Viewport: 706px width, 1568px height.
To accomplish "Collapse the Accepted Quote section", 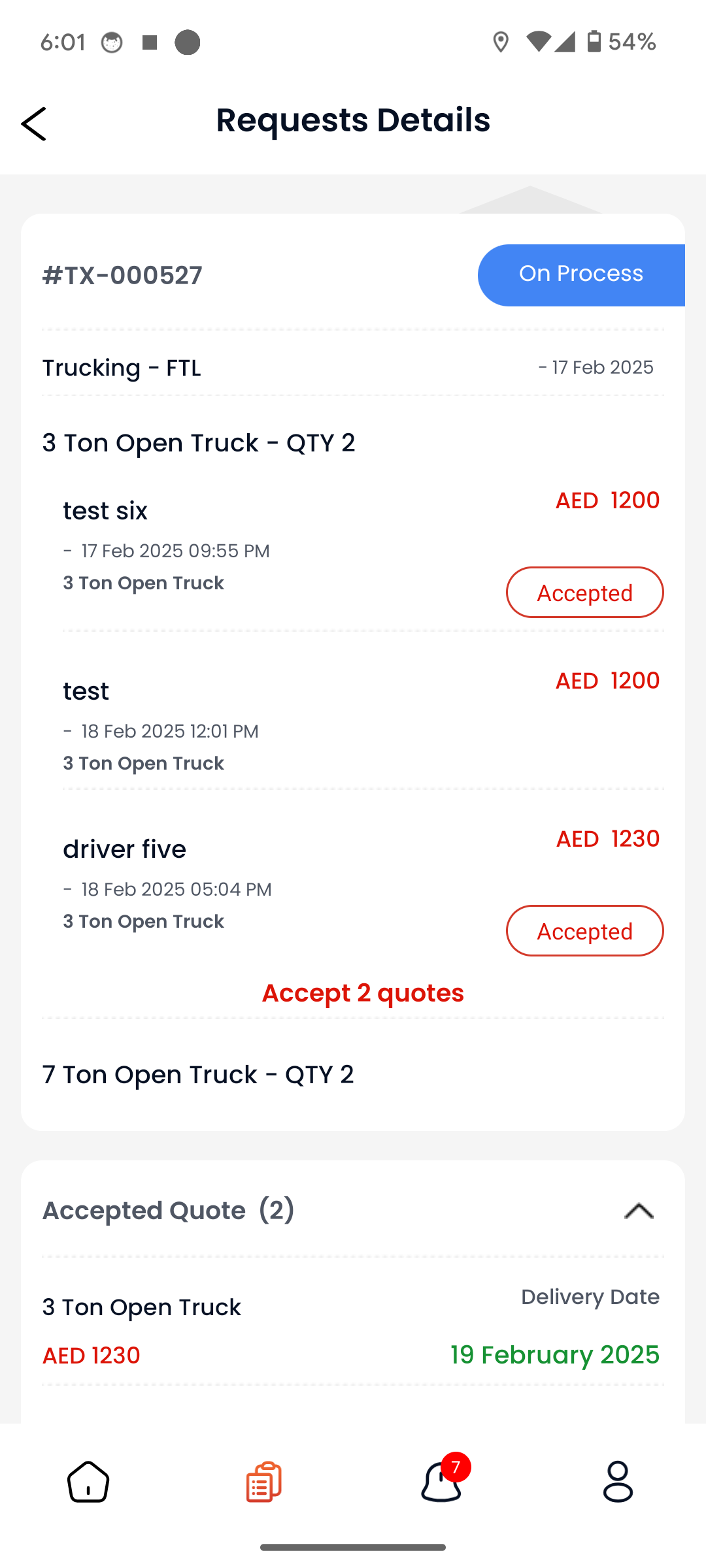I will pyautogui.click(x=639, y=1211).
